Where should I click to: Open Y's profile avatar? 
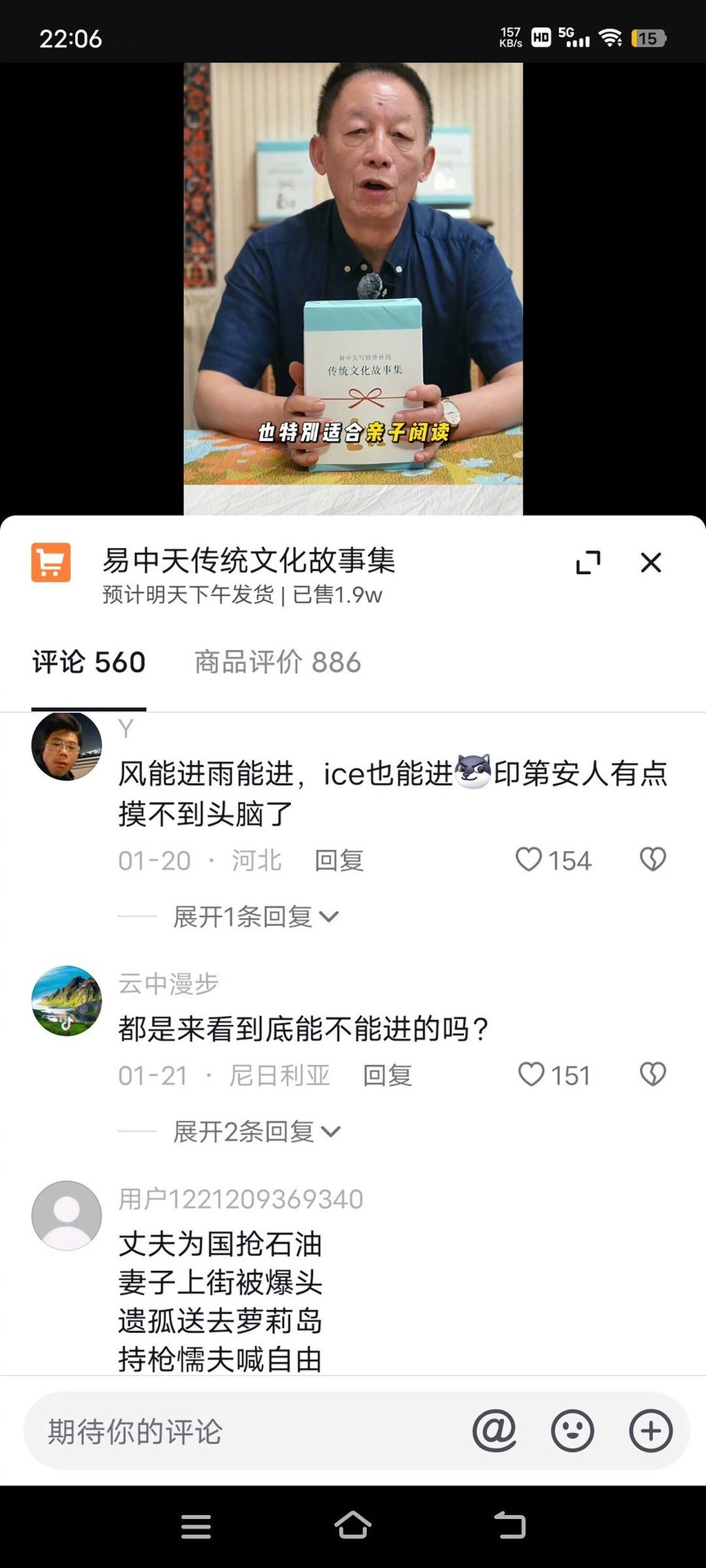point(67,746)
